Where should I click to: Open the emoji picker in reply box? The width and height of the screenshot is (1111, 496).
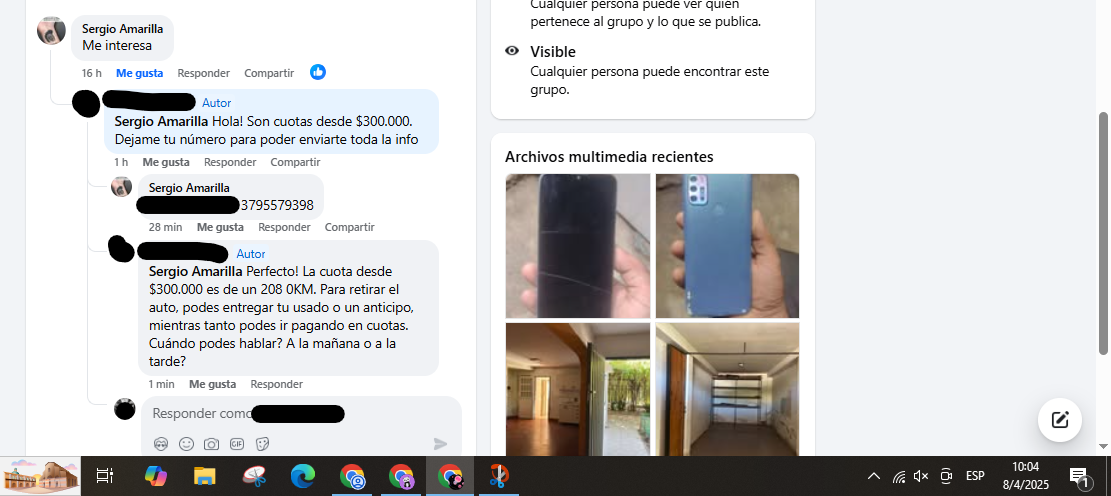(x=186, y=444)
